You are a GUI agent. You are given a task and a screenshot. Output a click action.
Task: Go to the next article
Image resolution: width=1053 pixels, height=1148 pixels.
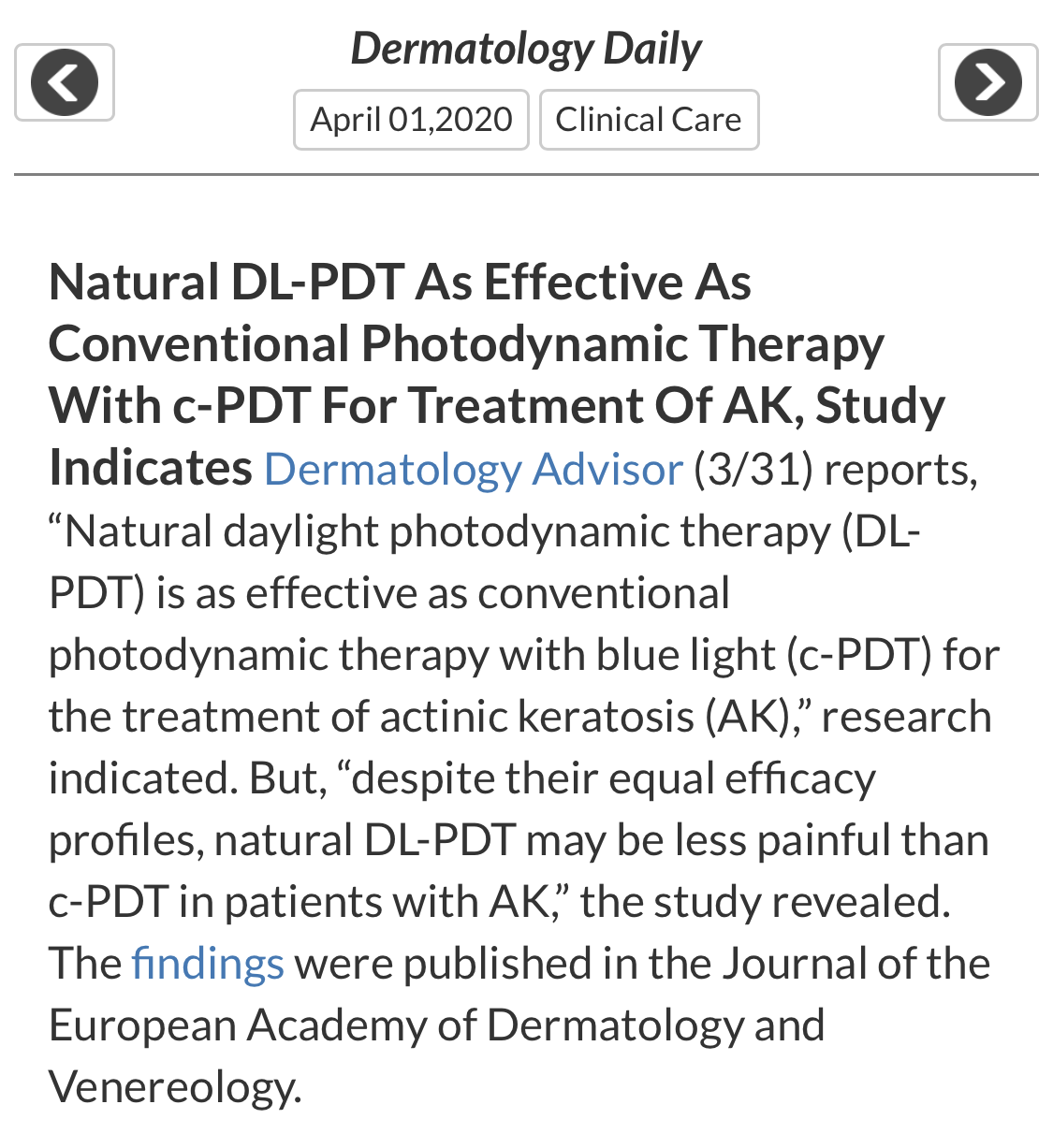click(x=987, y=82)
